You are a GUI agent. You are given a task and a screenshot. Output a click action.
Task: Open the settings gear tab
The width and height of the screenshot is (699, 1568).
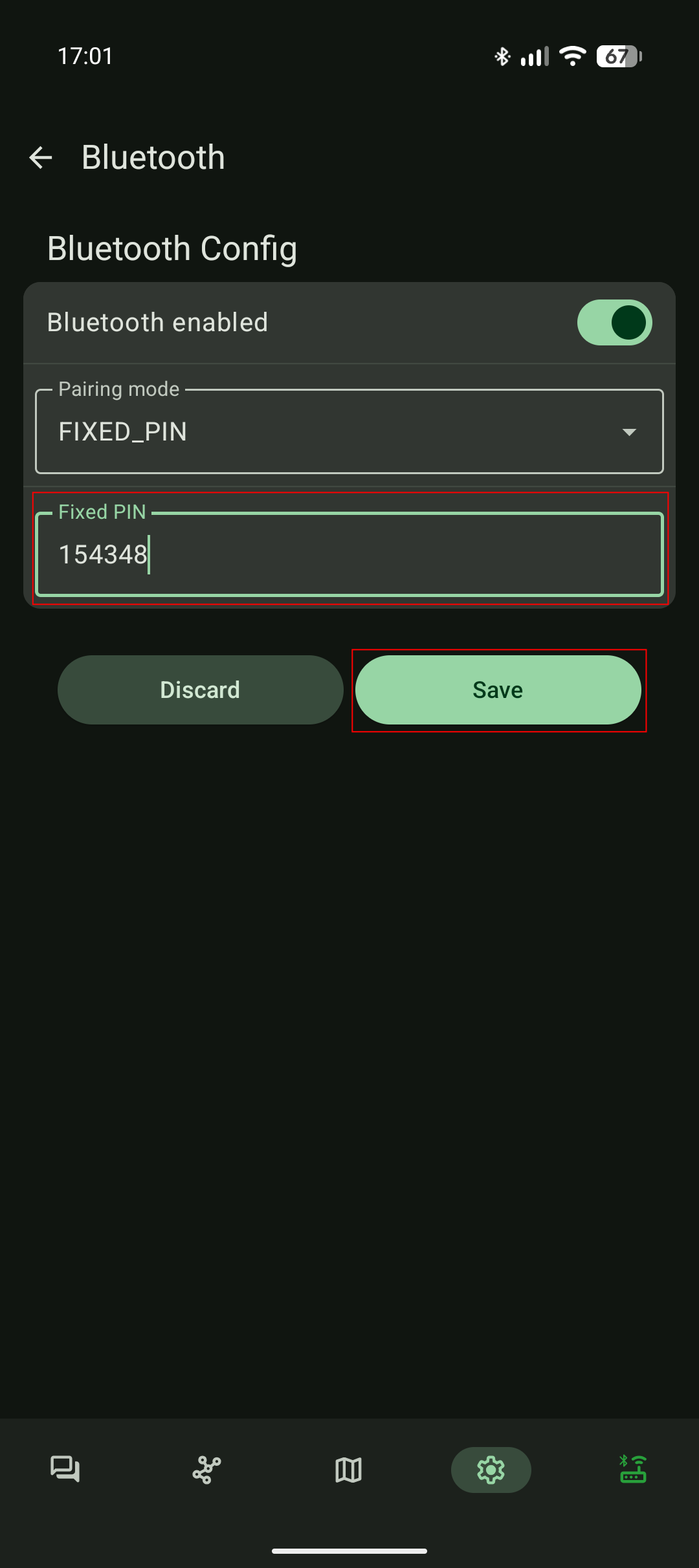pyautogui.click(x=491, y=1470)
